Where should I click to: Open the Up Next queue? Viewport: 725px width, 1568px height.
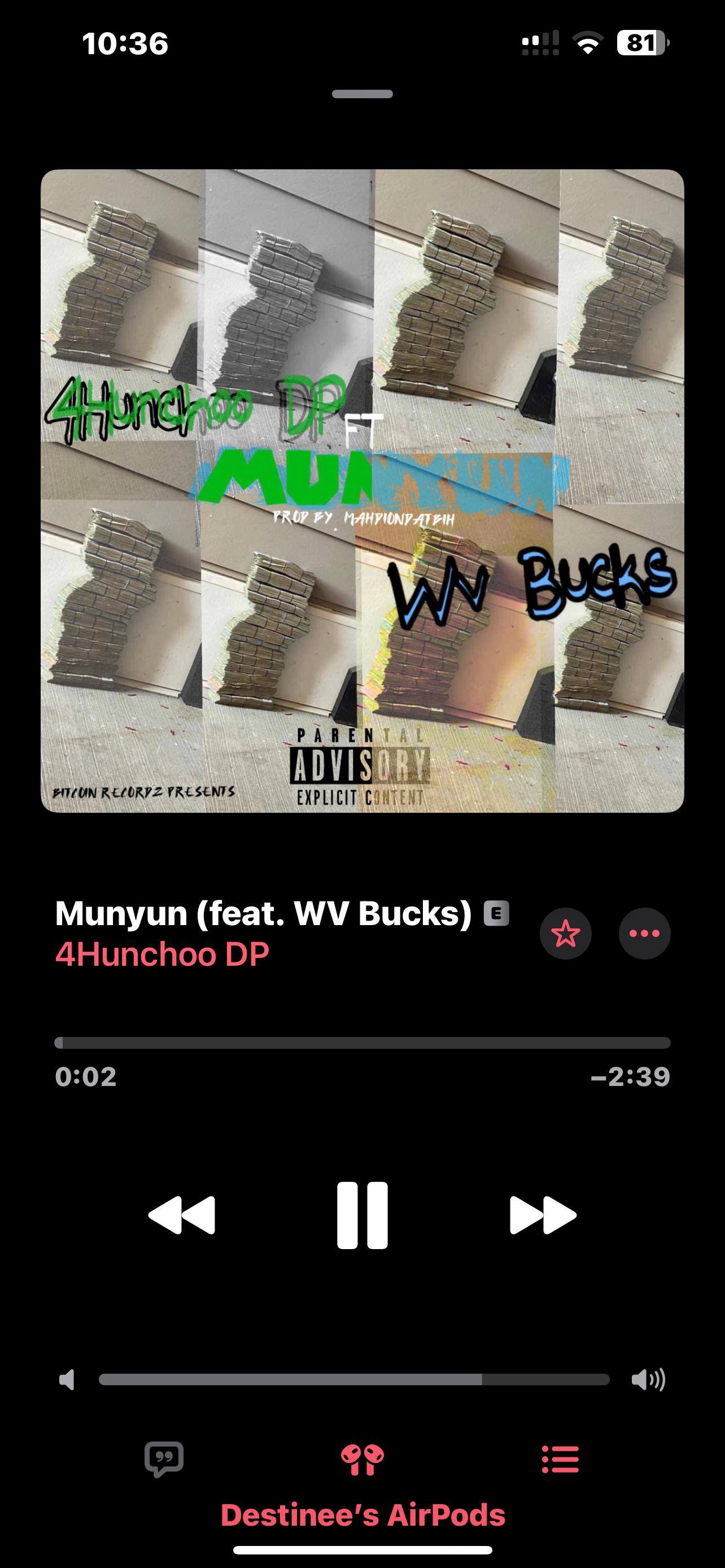(560, 1459)
